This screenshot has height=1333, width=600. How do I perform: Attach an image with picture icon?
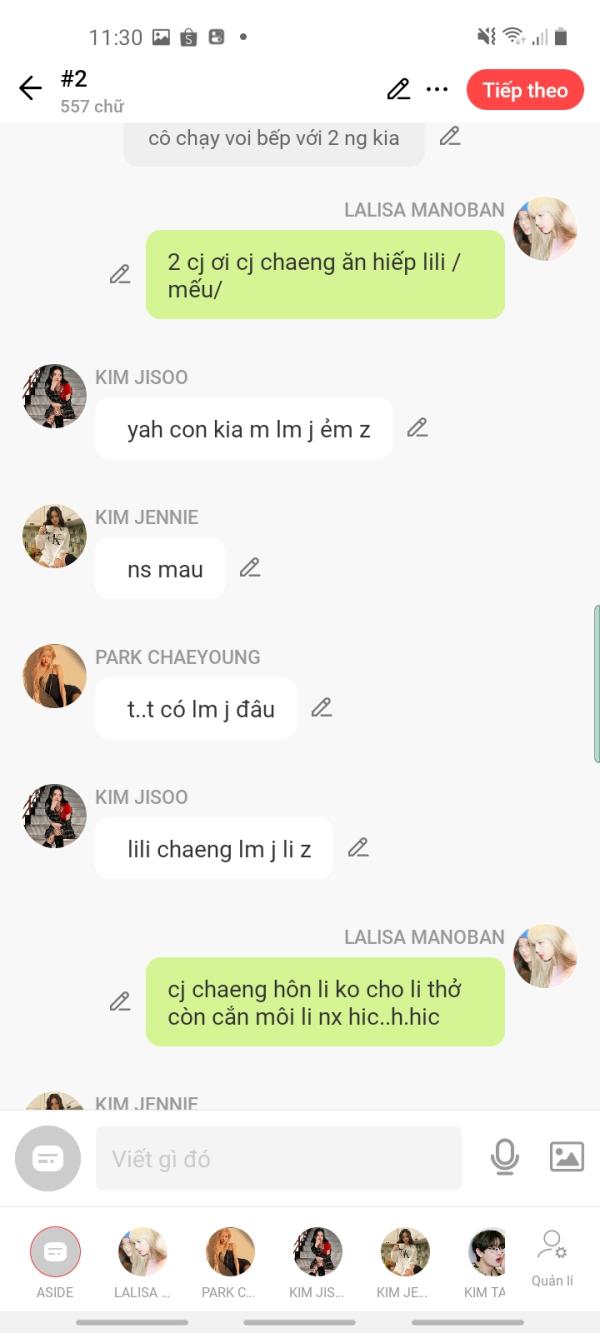pyautogui.click(x=567, y=1157)
